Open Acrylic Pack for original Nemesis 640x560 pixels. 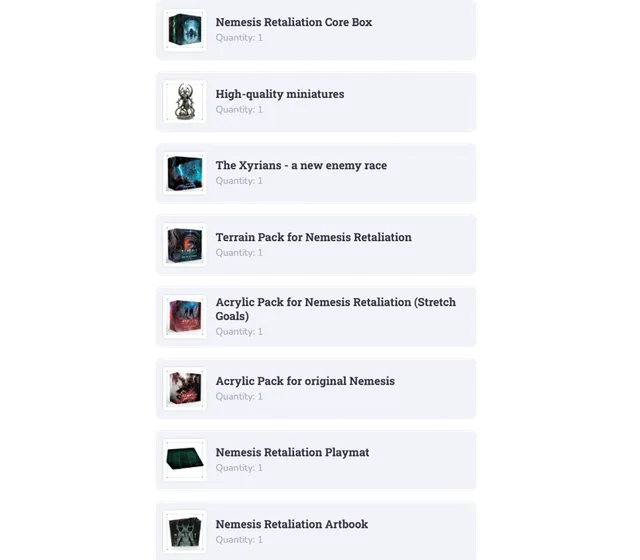click(x=305, y=381)
